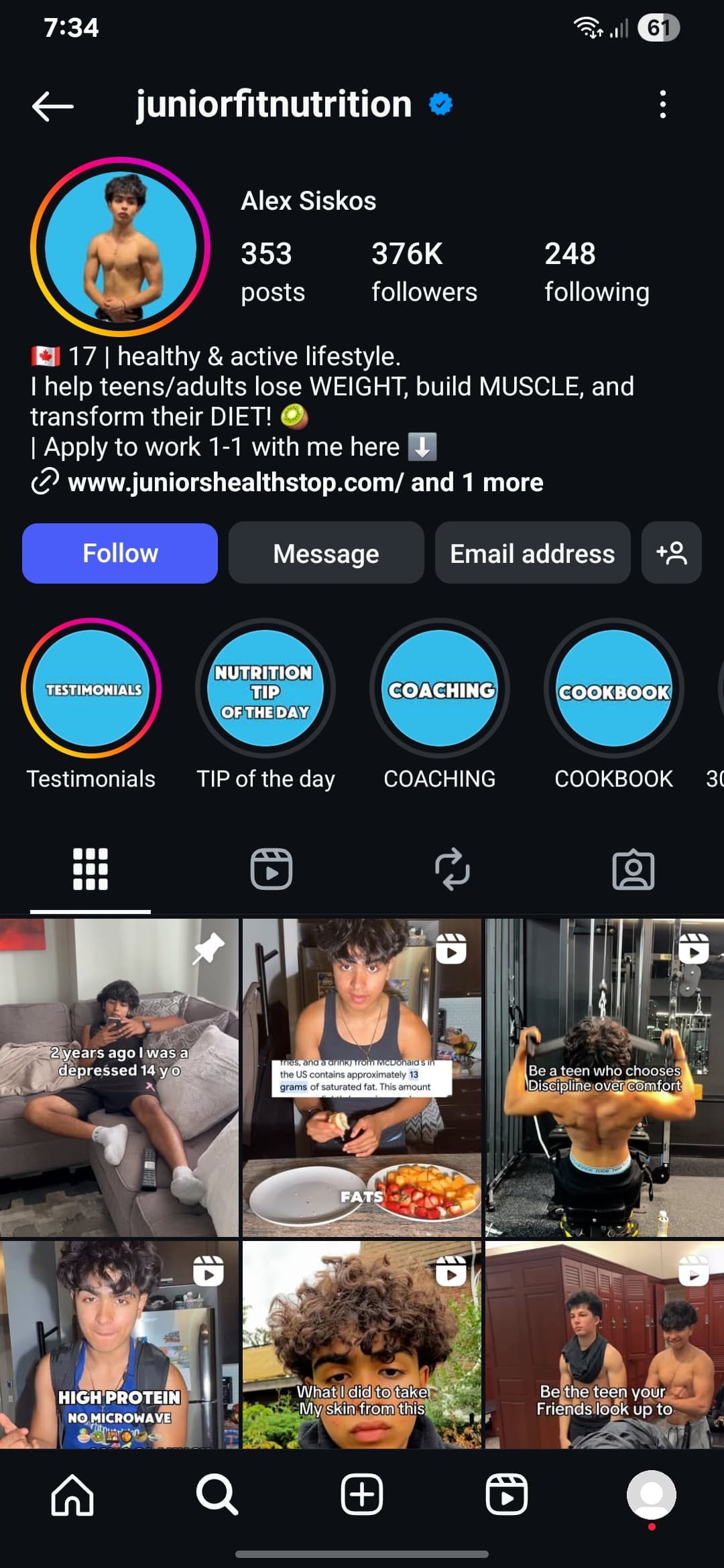Show suggested accounts with add-person icon
This screenshot has width=724, height=1568.
[x=671, y=553]
